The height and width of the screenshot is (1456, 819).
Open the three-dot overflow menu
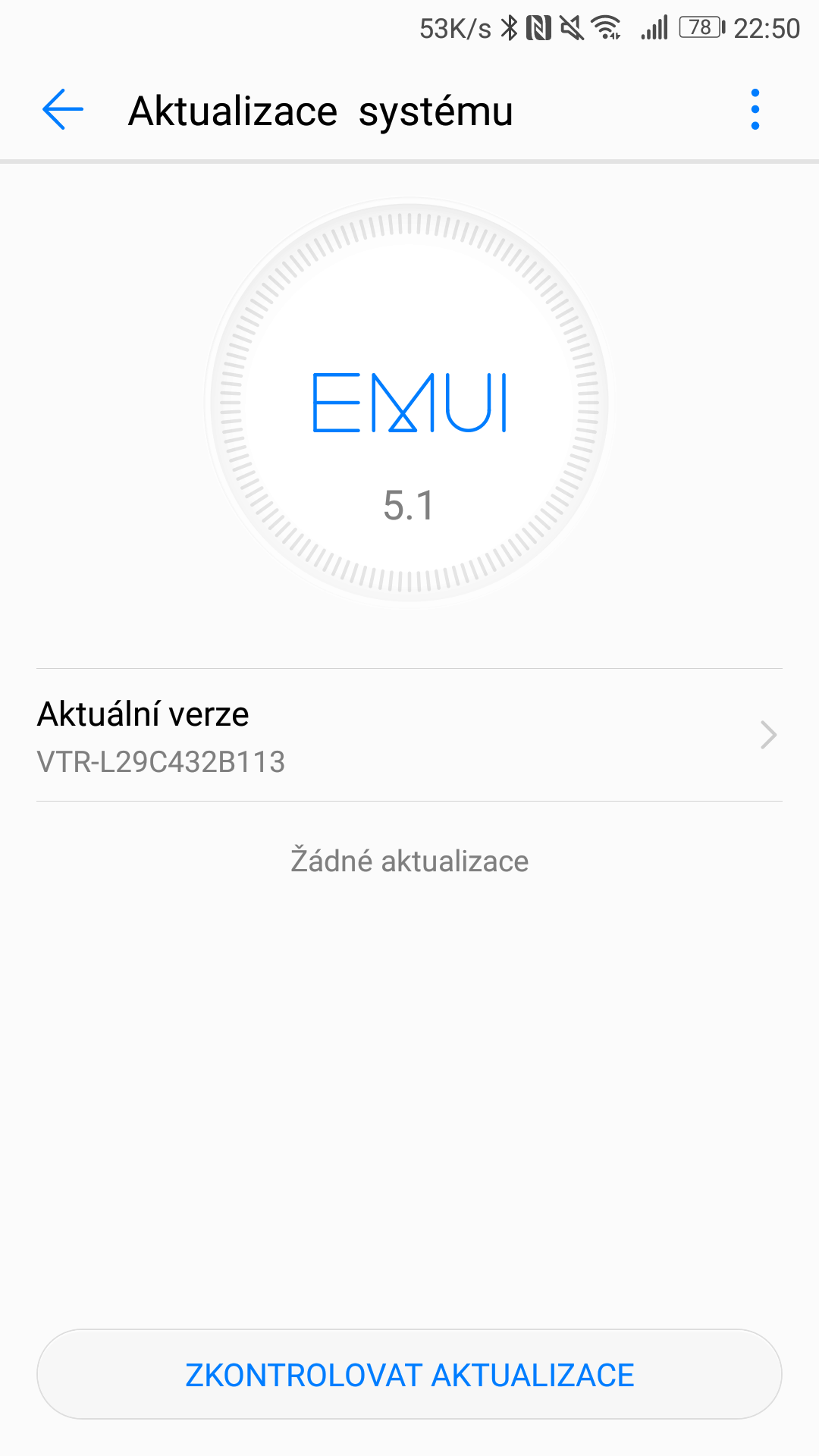755,110
